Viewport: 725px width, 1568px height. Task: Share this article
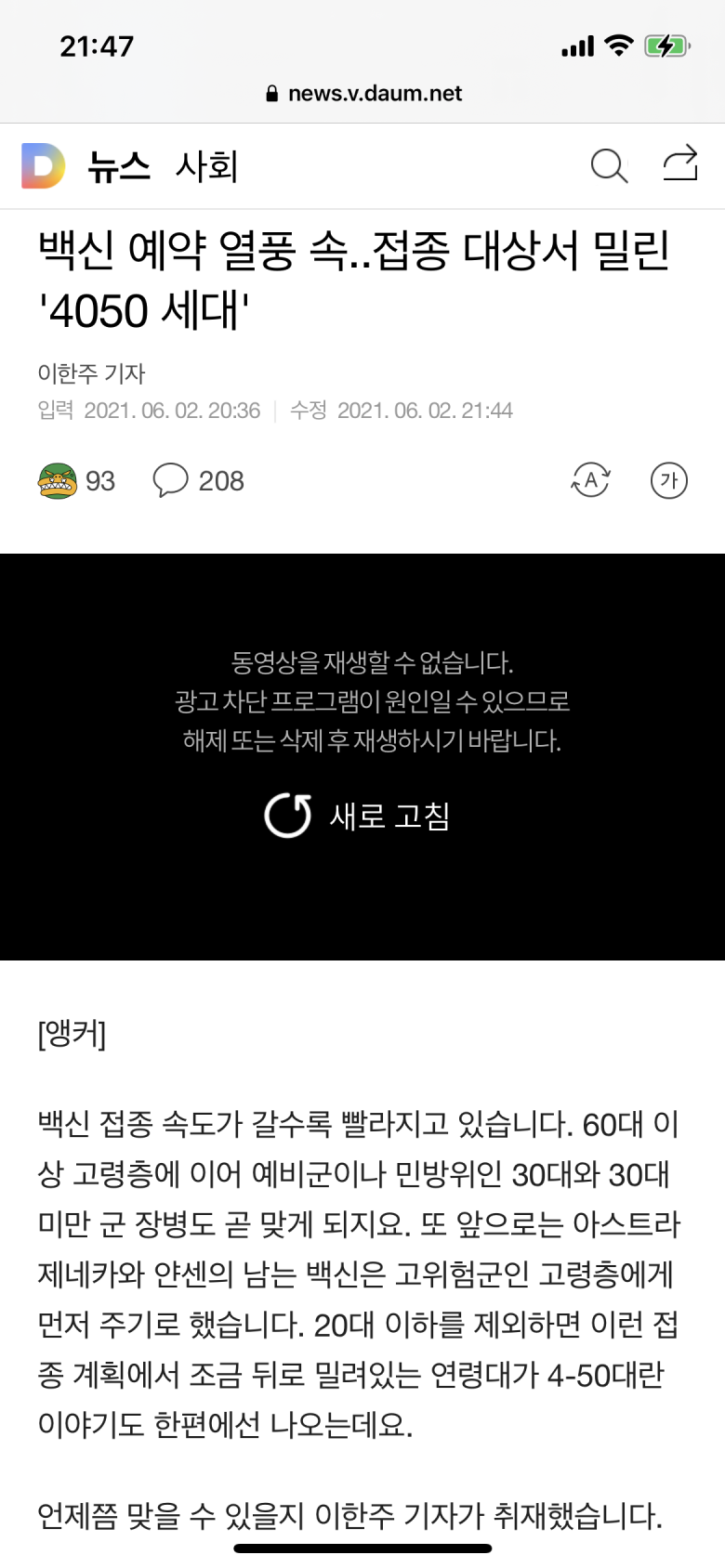click(680, 163)
